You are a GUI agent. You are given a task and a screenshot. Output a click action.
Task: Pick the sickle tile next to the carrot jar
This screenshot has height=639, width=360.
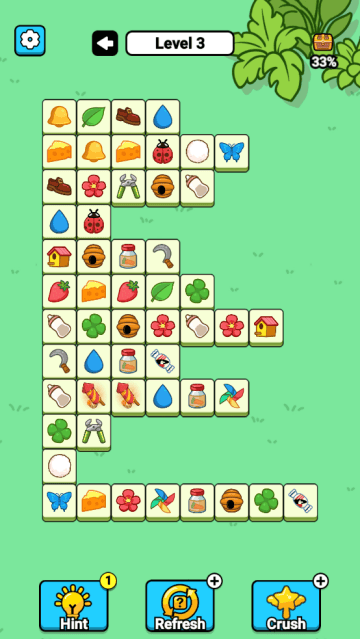tap(163, 258)
